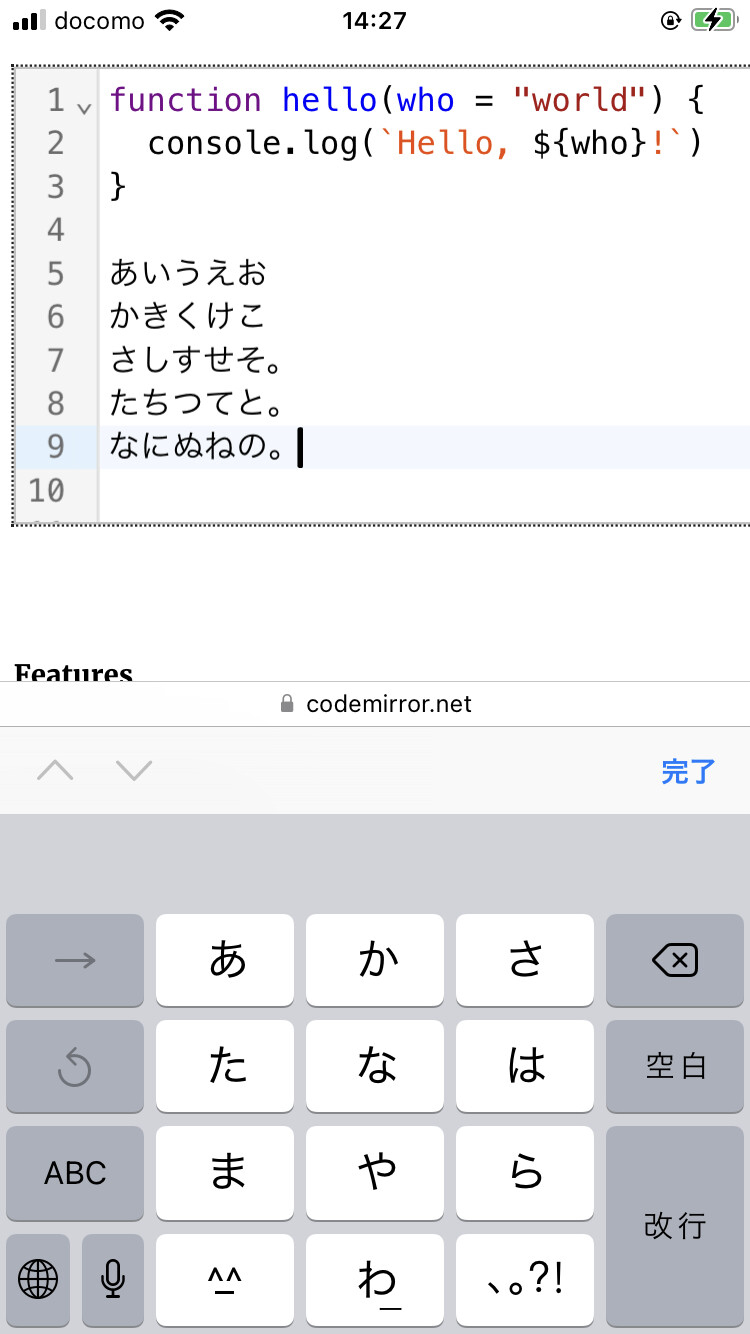This screenshot has height=1334, width=750.
Task: Jump to next field with down chevron
Action: click(134, 770)
